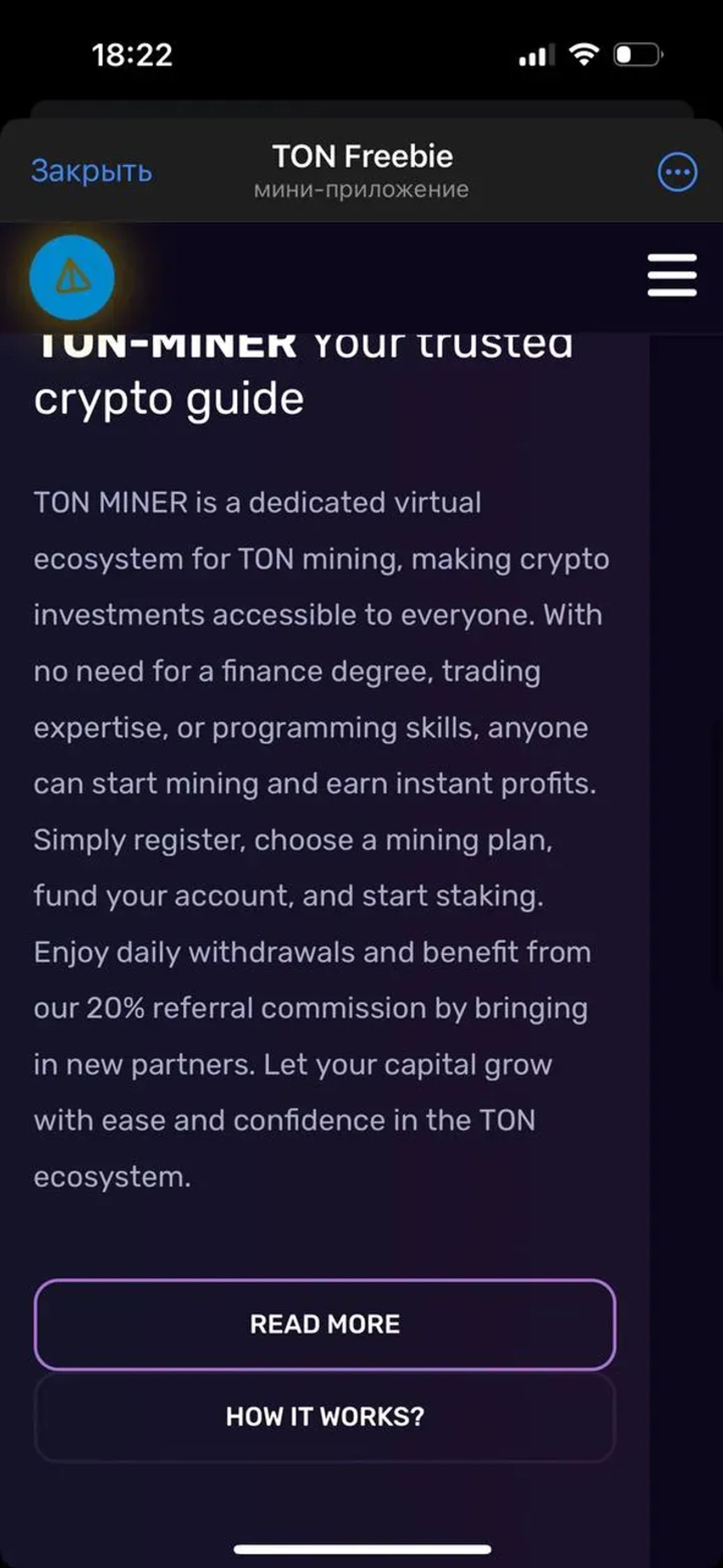The image size is (723, 1568).
Task: Click the battery indicator icon
Action: tap(635, 54)
